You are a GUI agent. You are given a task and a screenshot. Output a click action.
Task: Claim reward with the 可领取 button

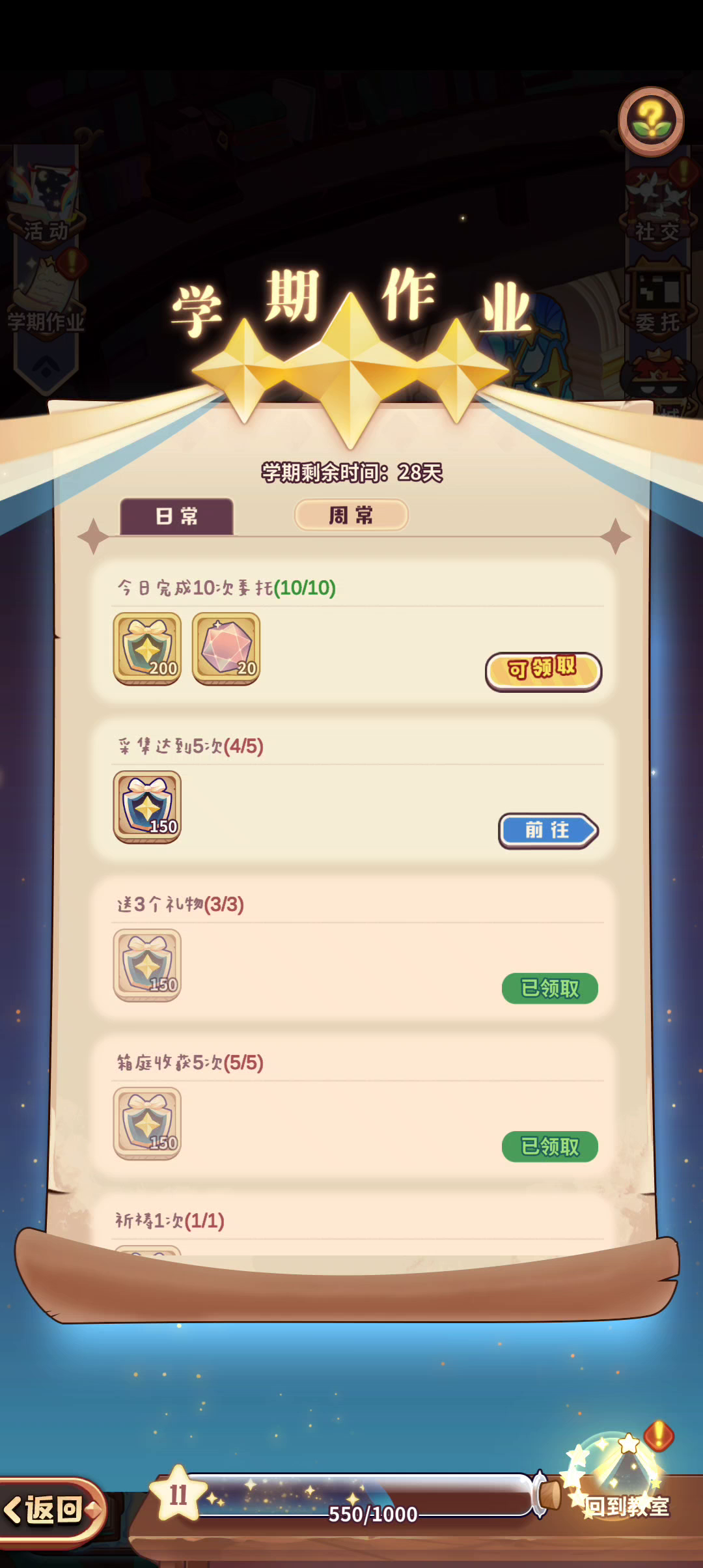click(544, 671)
